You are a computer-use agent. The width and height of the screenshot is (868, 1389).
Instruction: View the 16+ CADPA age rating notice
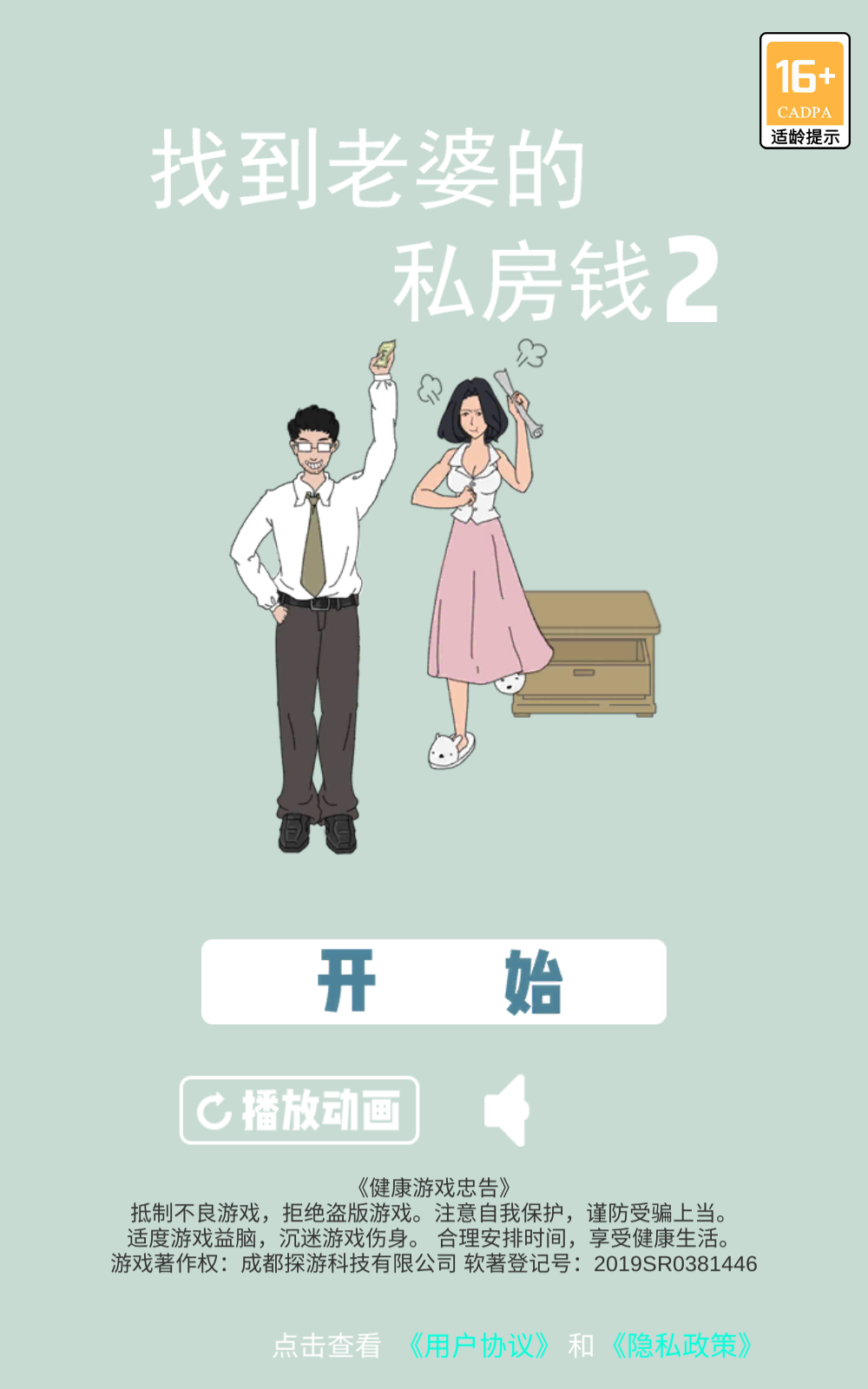coord(805,91)
